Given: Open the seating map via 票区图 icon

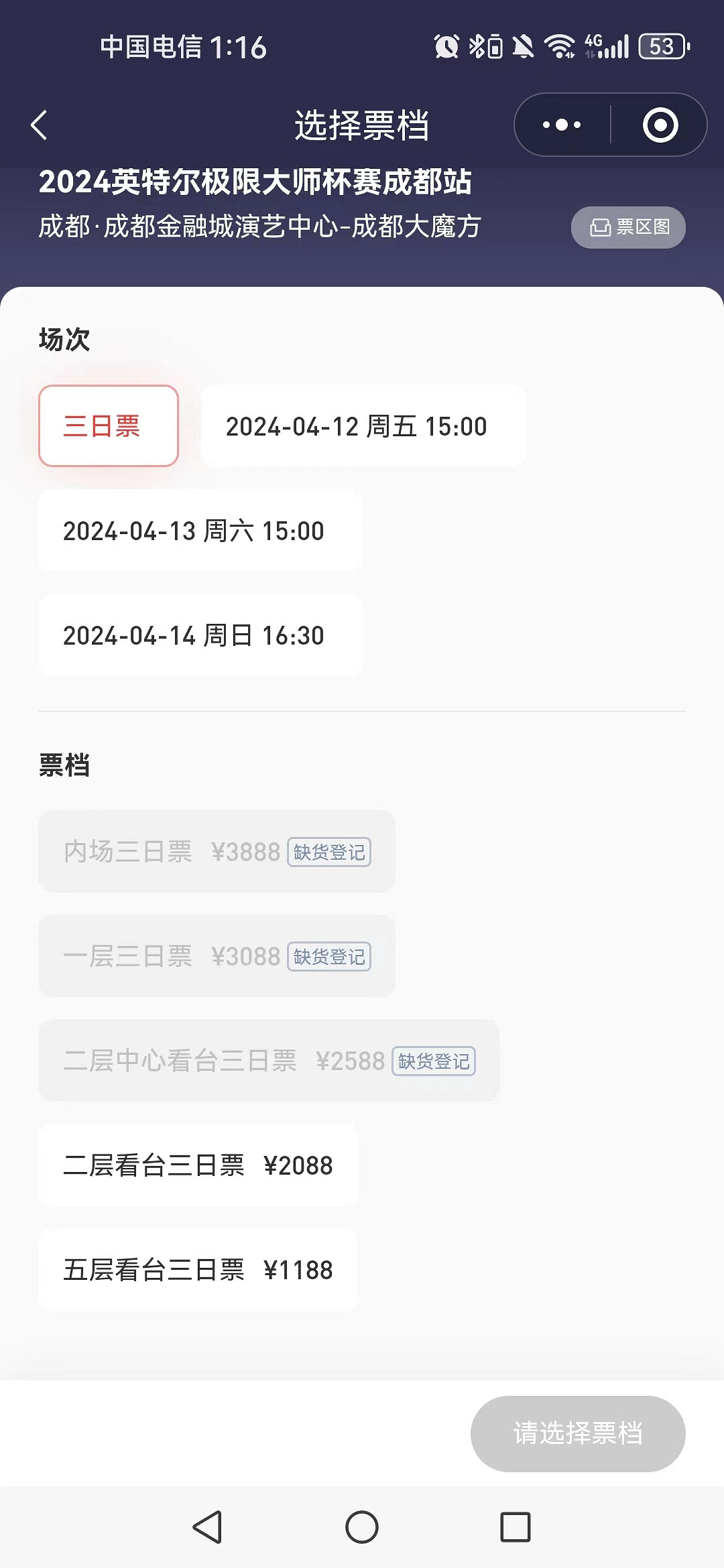Looking at the screenshot, I should pyautogui.click(x=629, y=227).
